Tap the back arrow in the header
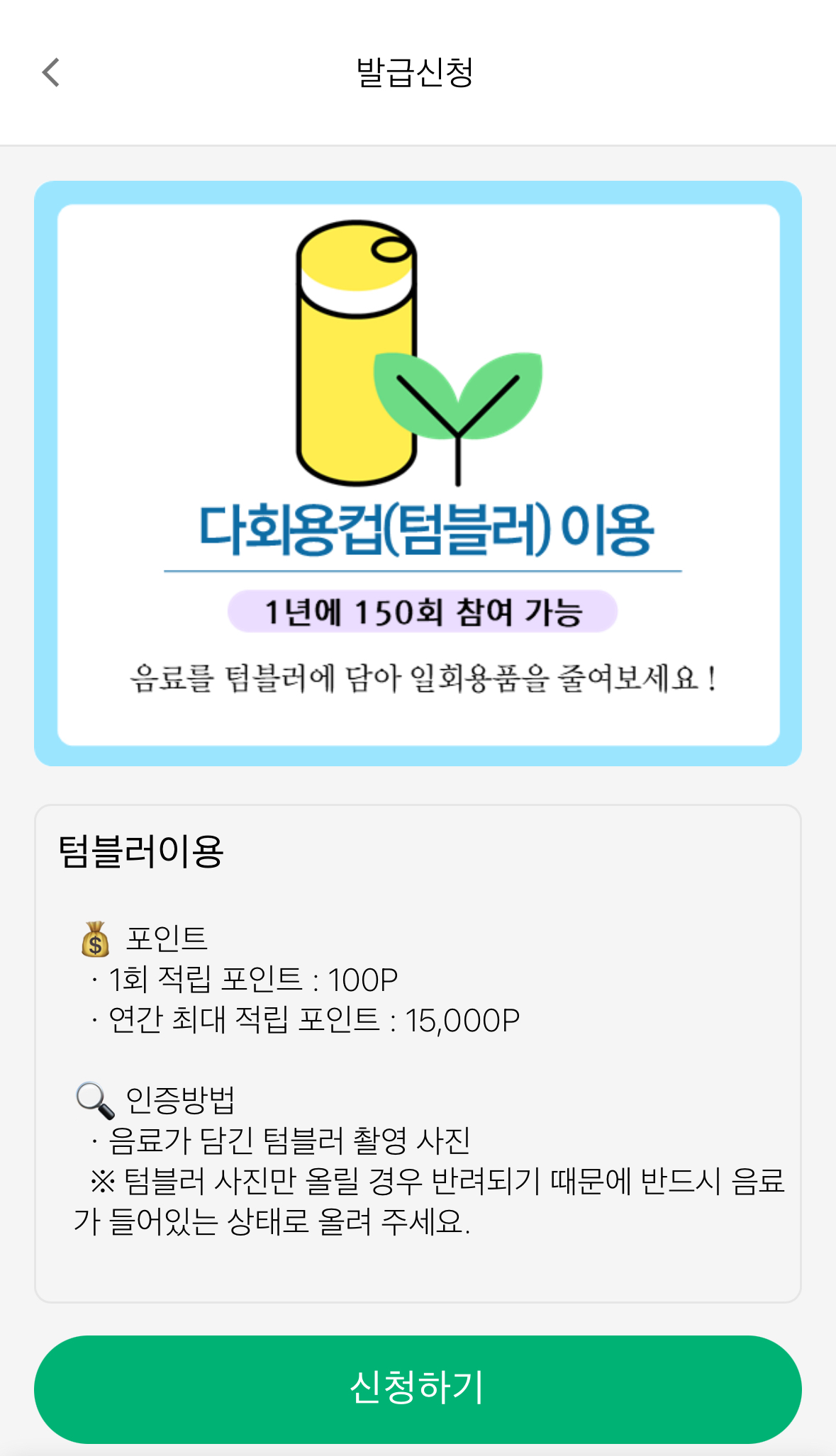This screenshot has height=1456, width=836. point(51,73)
